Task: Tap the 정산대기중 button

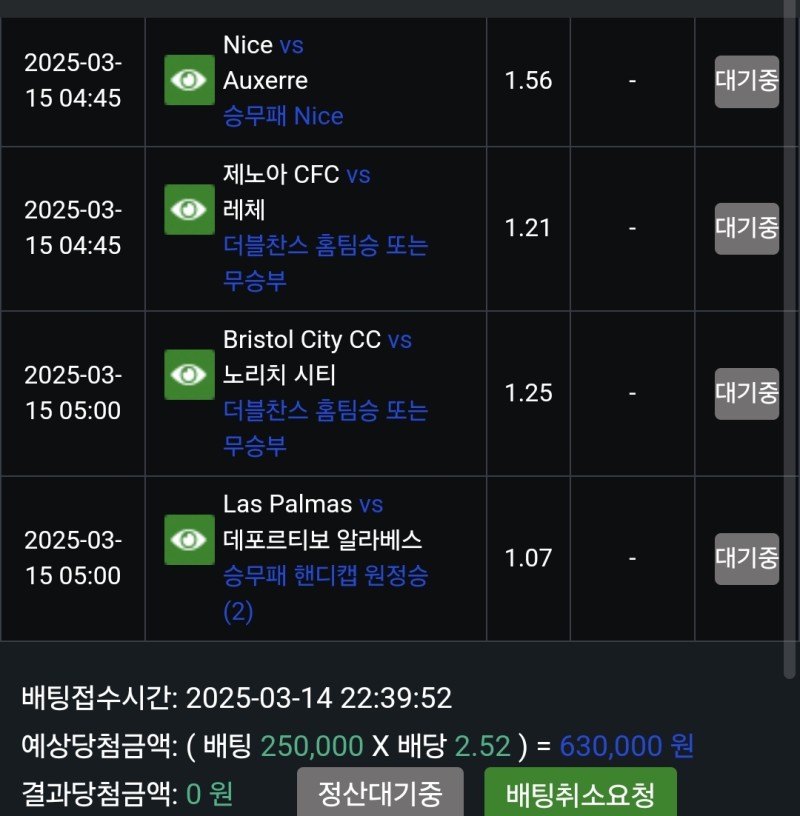Action: coord(380,794)
